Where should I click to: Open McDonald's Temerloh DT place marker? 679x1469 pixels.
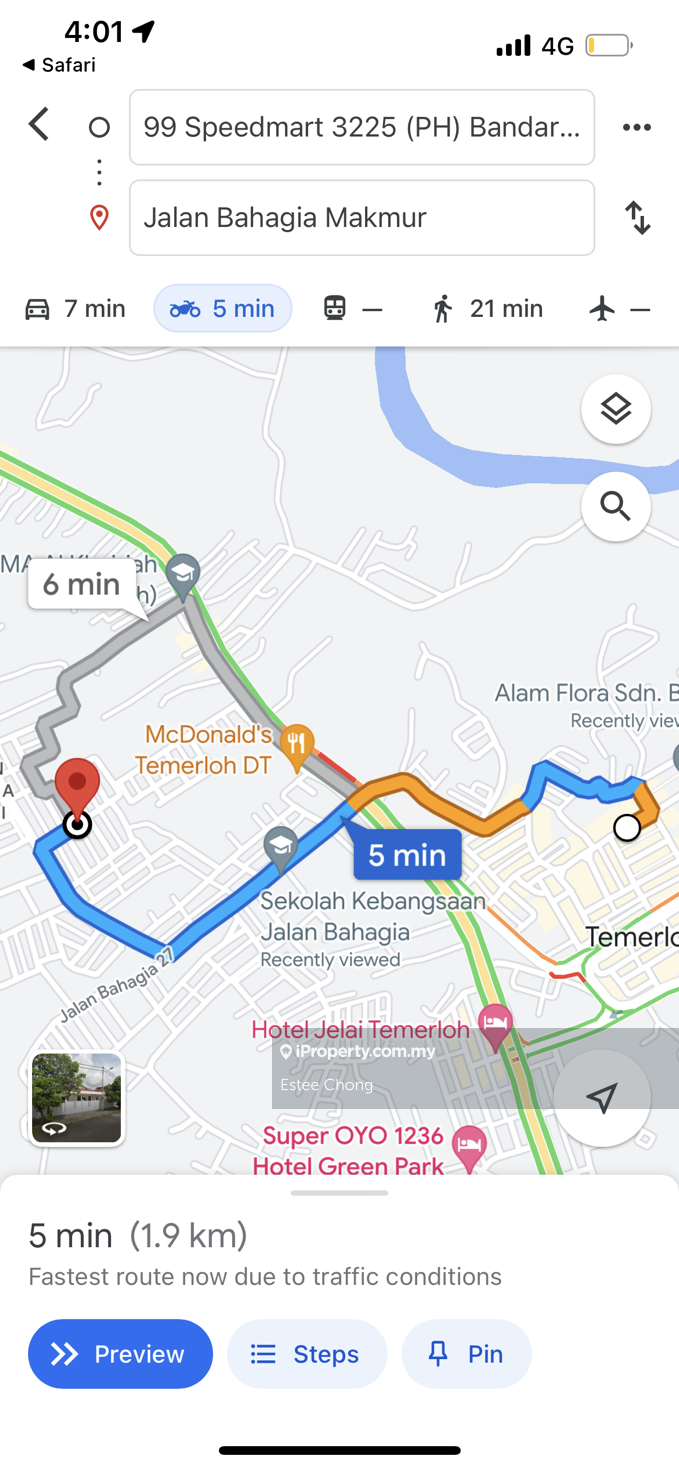pos(296,743)
